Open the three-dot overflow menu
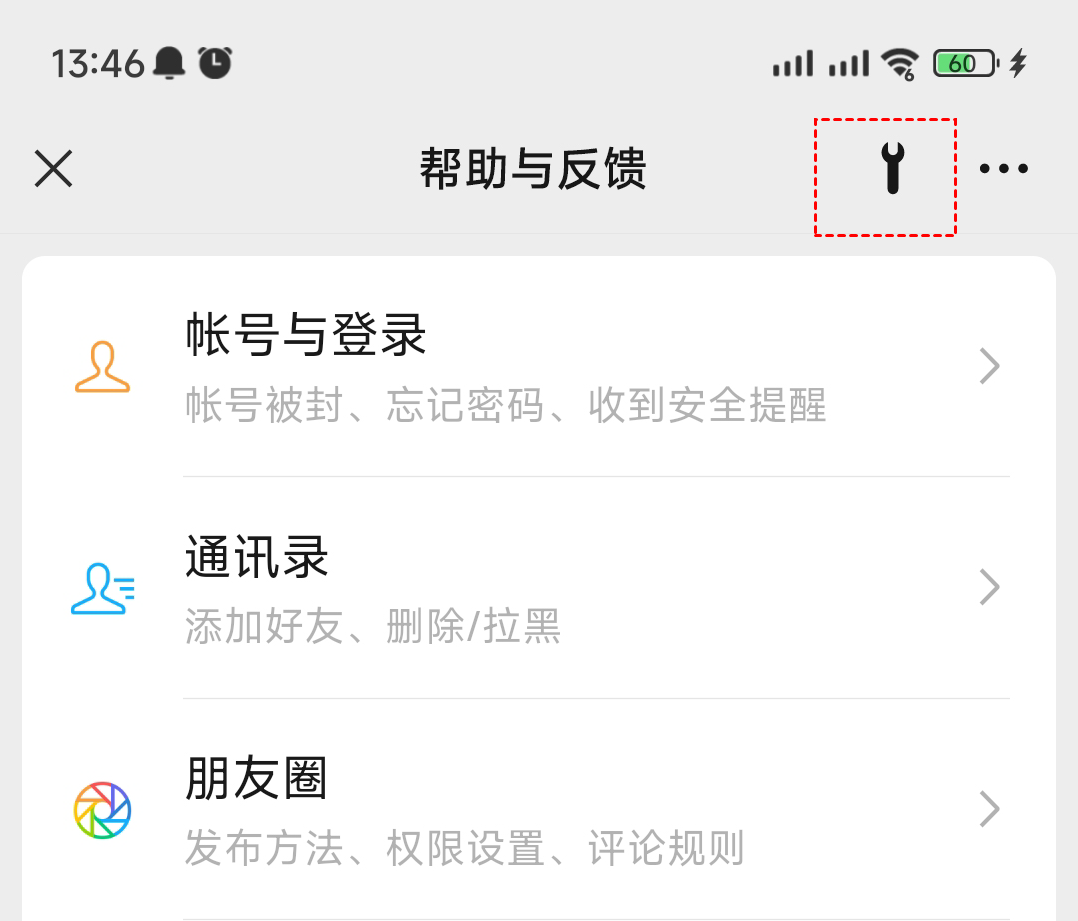 point(1003,168)
